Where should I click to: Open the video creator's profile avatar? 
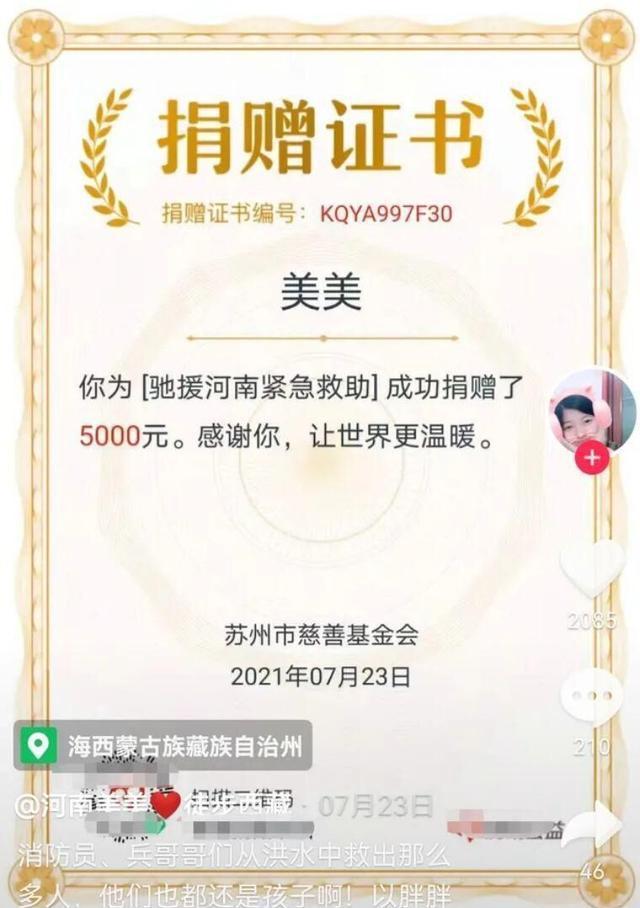[x=590, y=410]
